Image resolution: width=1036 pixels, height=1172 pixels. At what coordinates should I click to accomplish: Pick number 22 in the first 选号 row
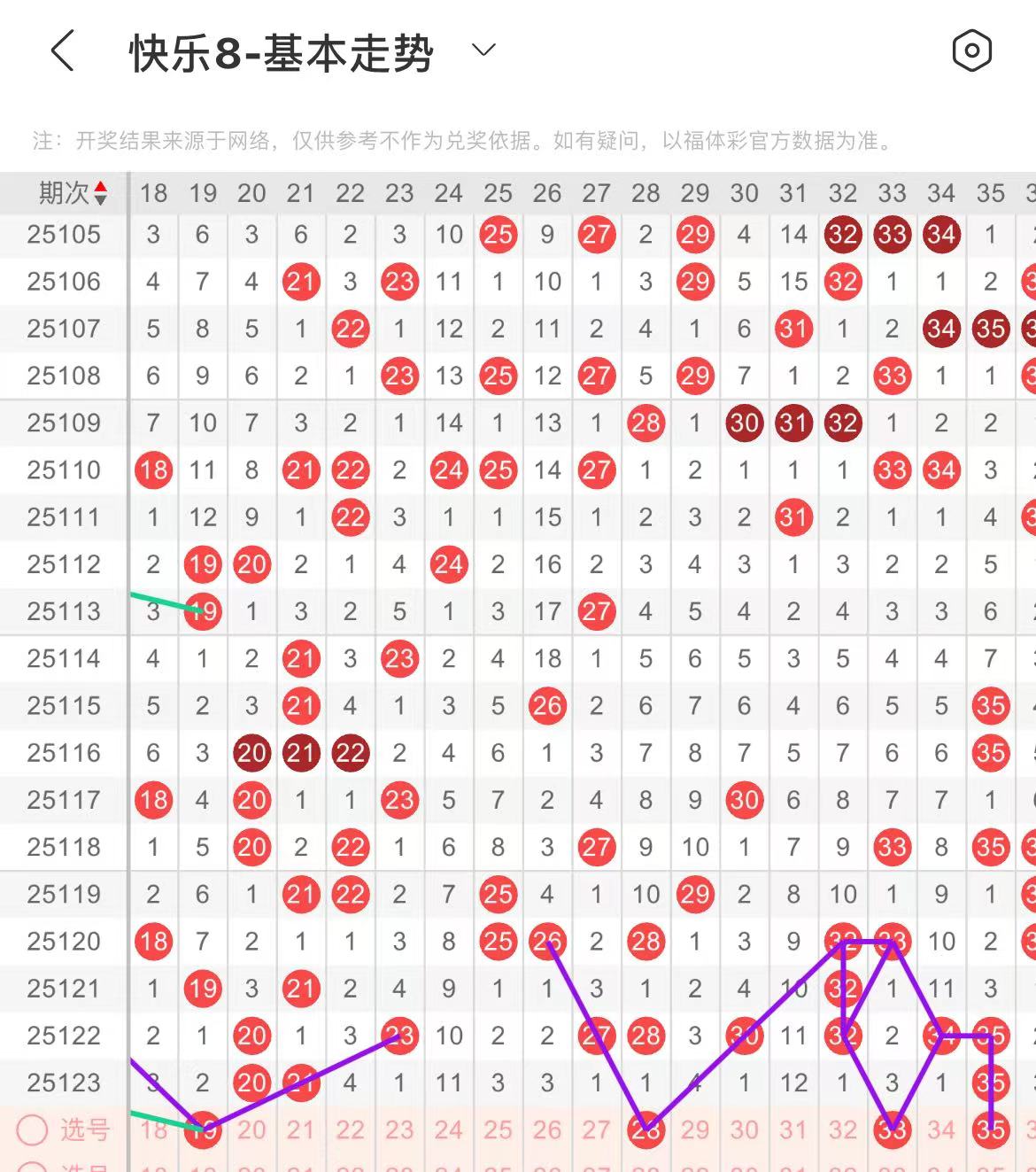tap(350, 1129)
